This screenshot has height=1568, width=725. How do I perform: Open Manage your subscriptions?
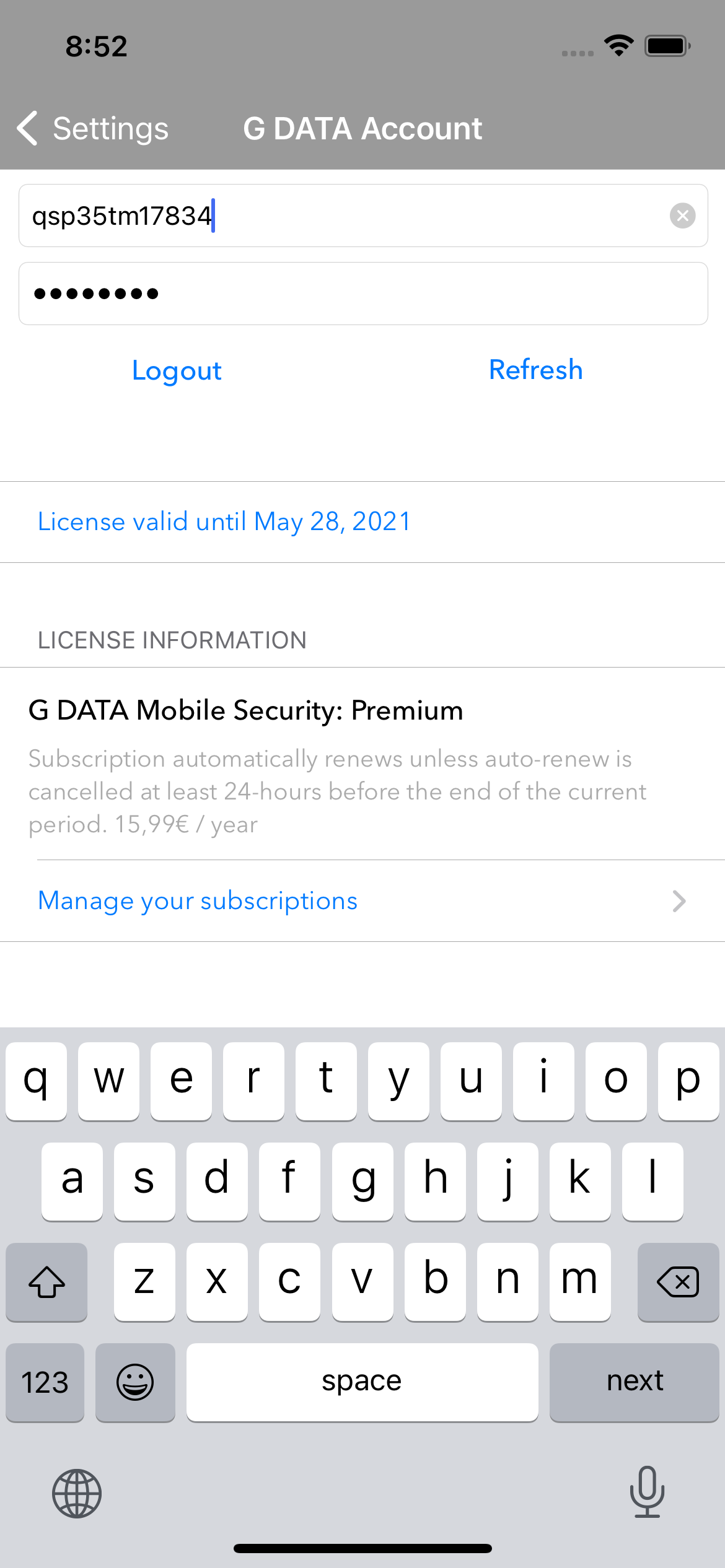click(x=362, y=900)
